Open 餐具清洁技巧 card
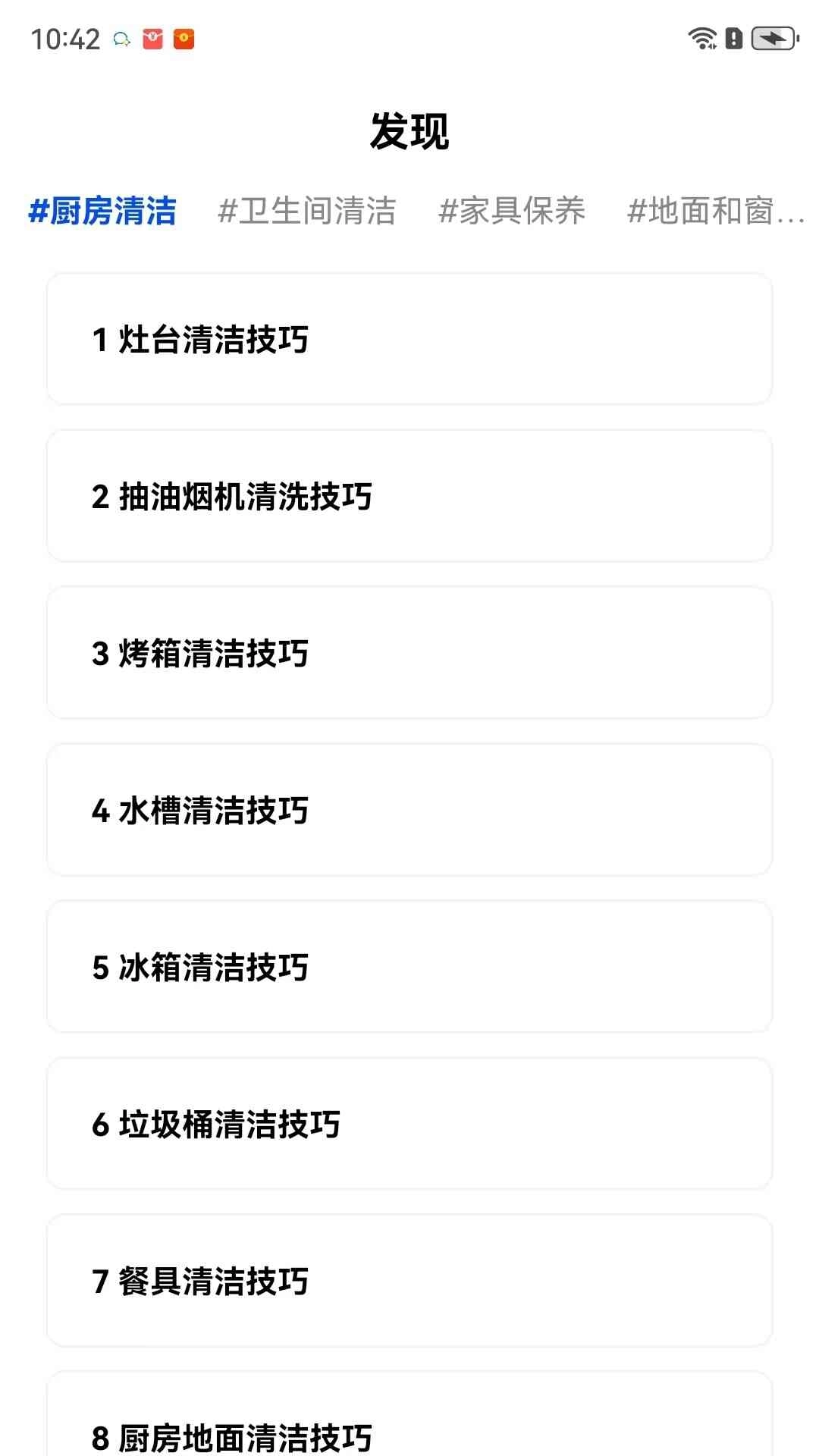This screenshot has width=819, height=1456. (409, 1281)
